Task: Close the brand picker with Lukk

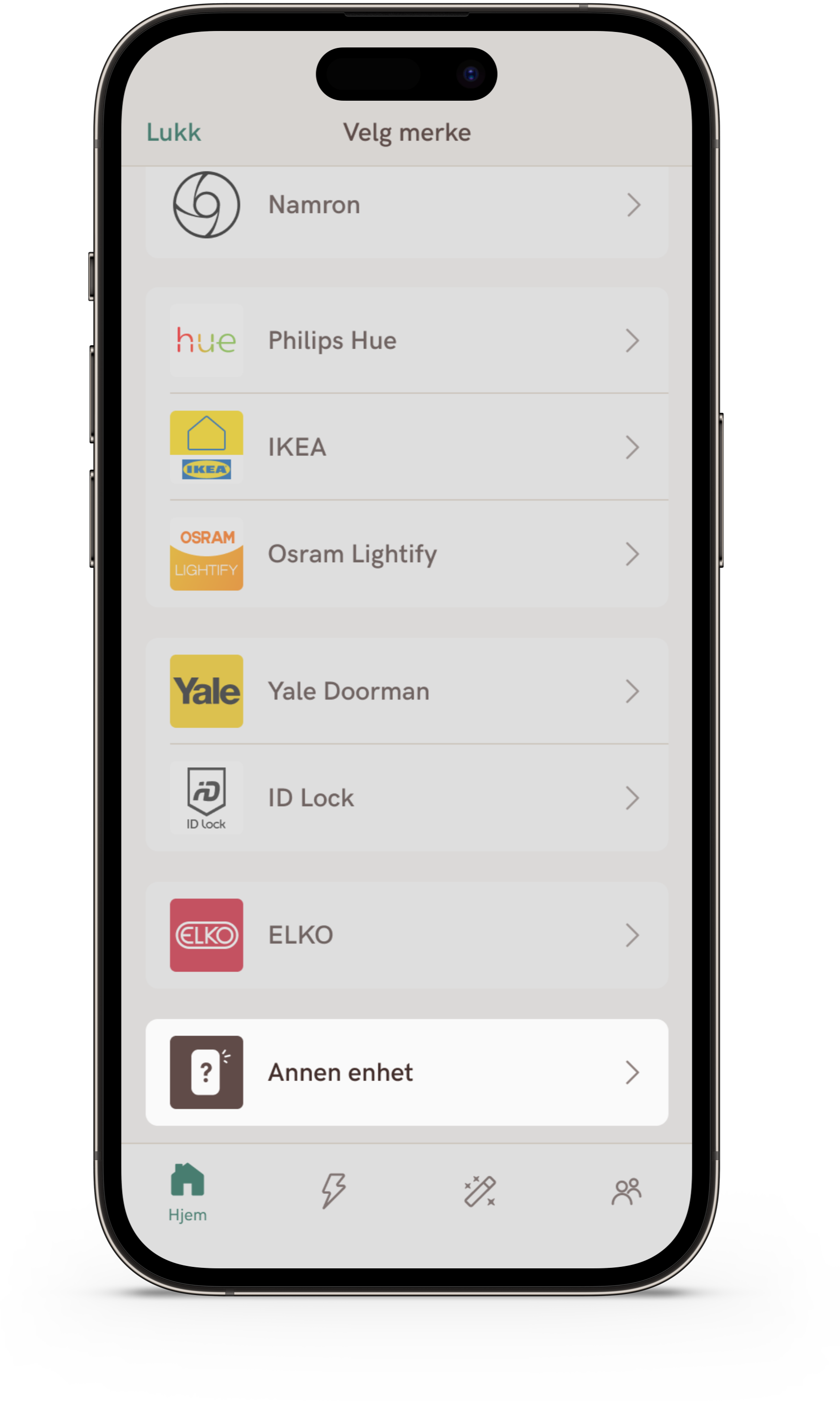Action: pos(173,133)
